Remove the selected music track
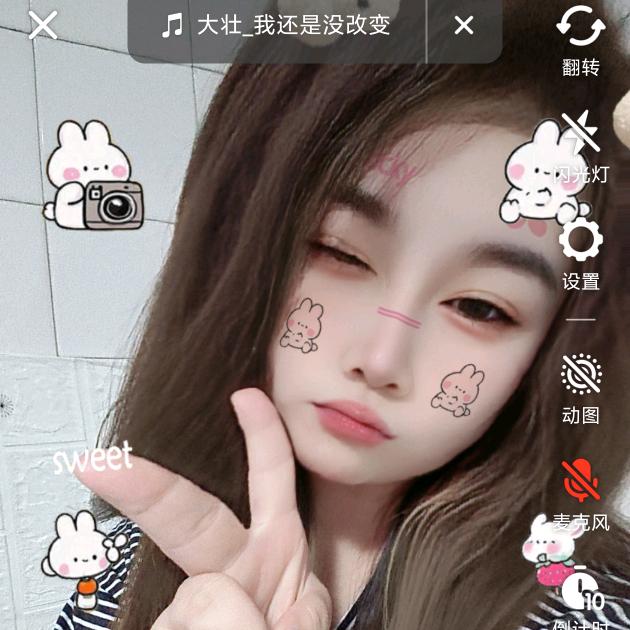Viewport: 630px width, 630px height. 464,26
